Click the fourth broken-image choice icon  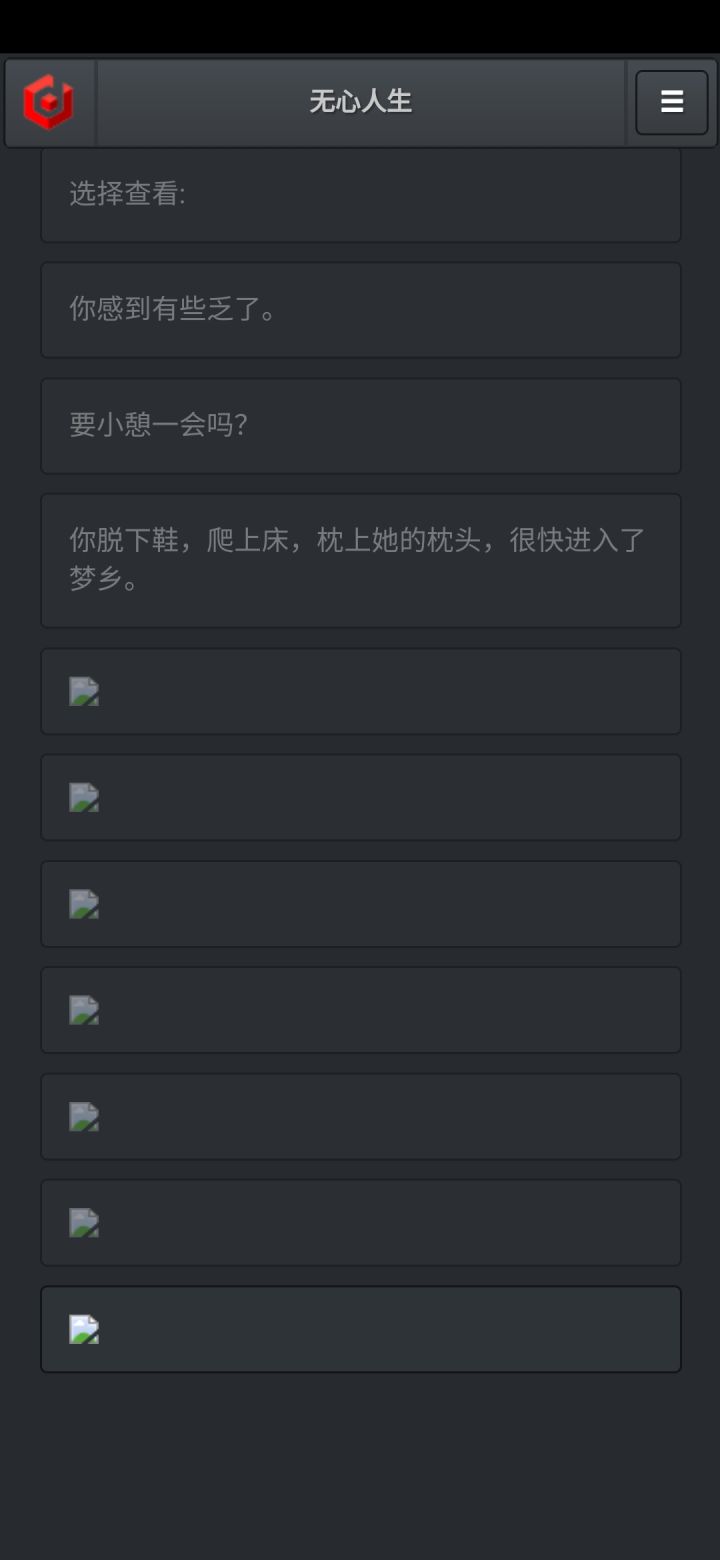tap(84, 1010)
